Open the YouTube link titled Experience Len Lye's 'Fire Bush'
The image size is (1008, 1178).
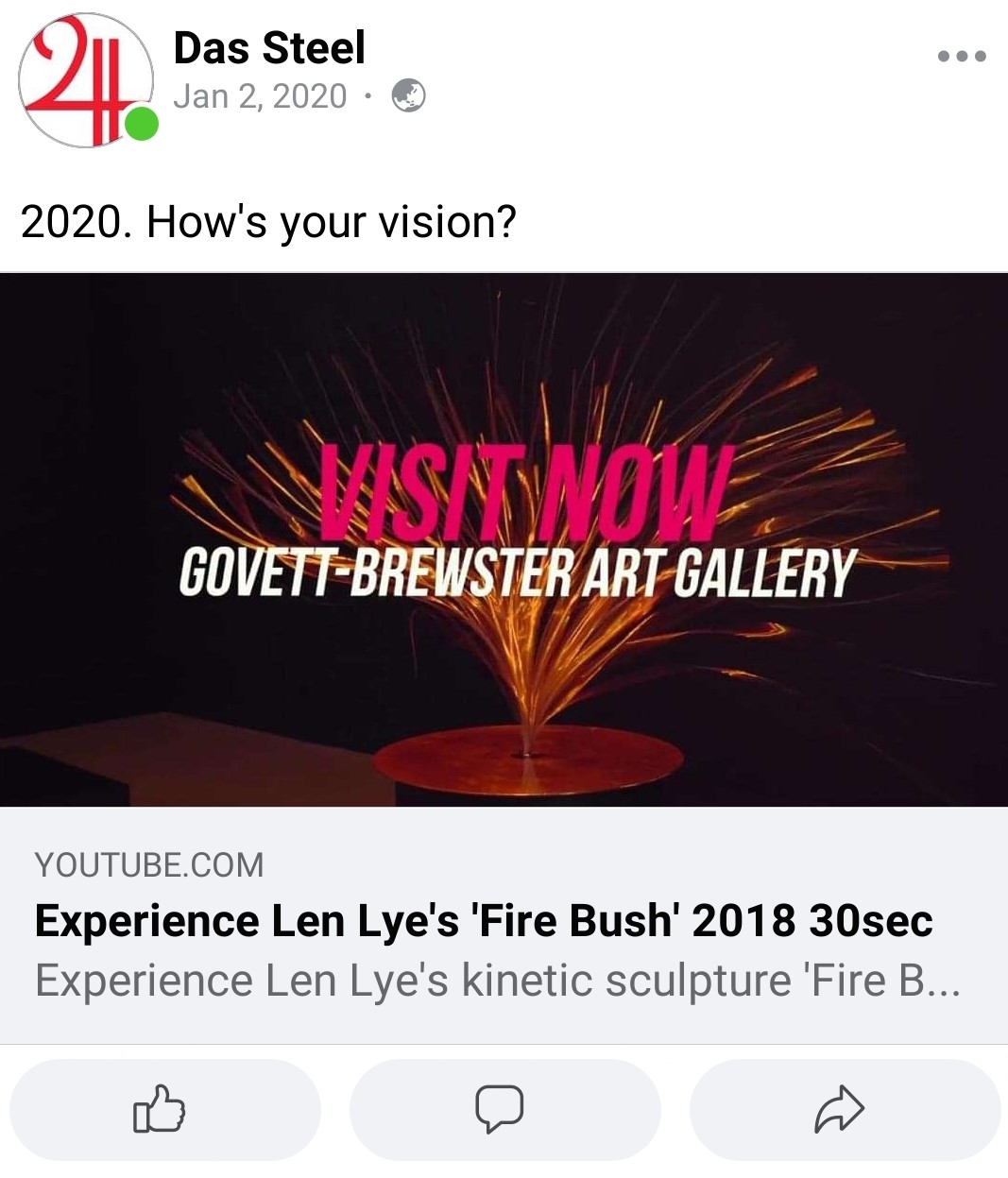pyautogui.click(x=484, y=921)
